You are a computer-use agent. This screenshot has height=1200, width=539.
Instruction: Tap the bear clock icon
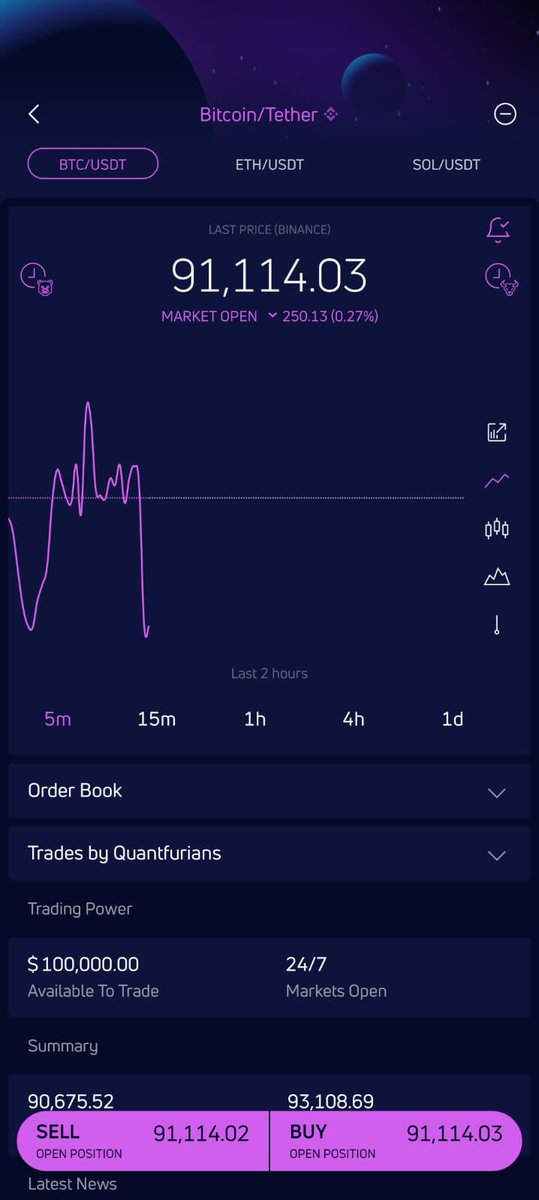[x=37, y=277]
